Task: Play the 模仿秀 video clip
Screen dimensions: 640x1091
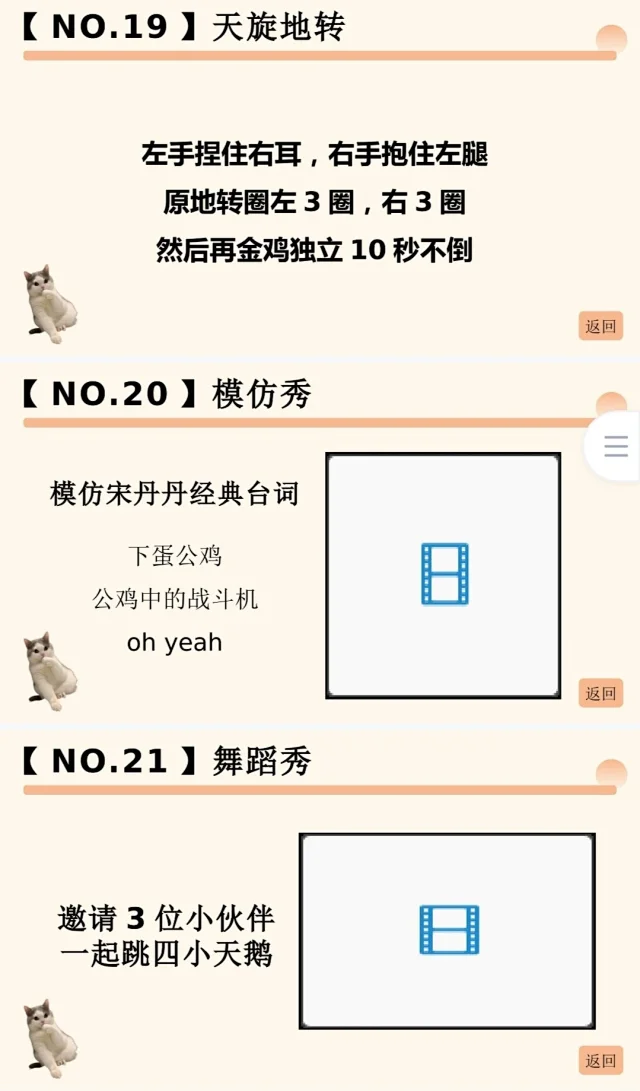Action: (444, 575)
